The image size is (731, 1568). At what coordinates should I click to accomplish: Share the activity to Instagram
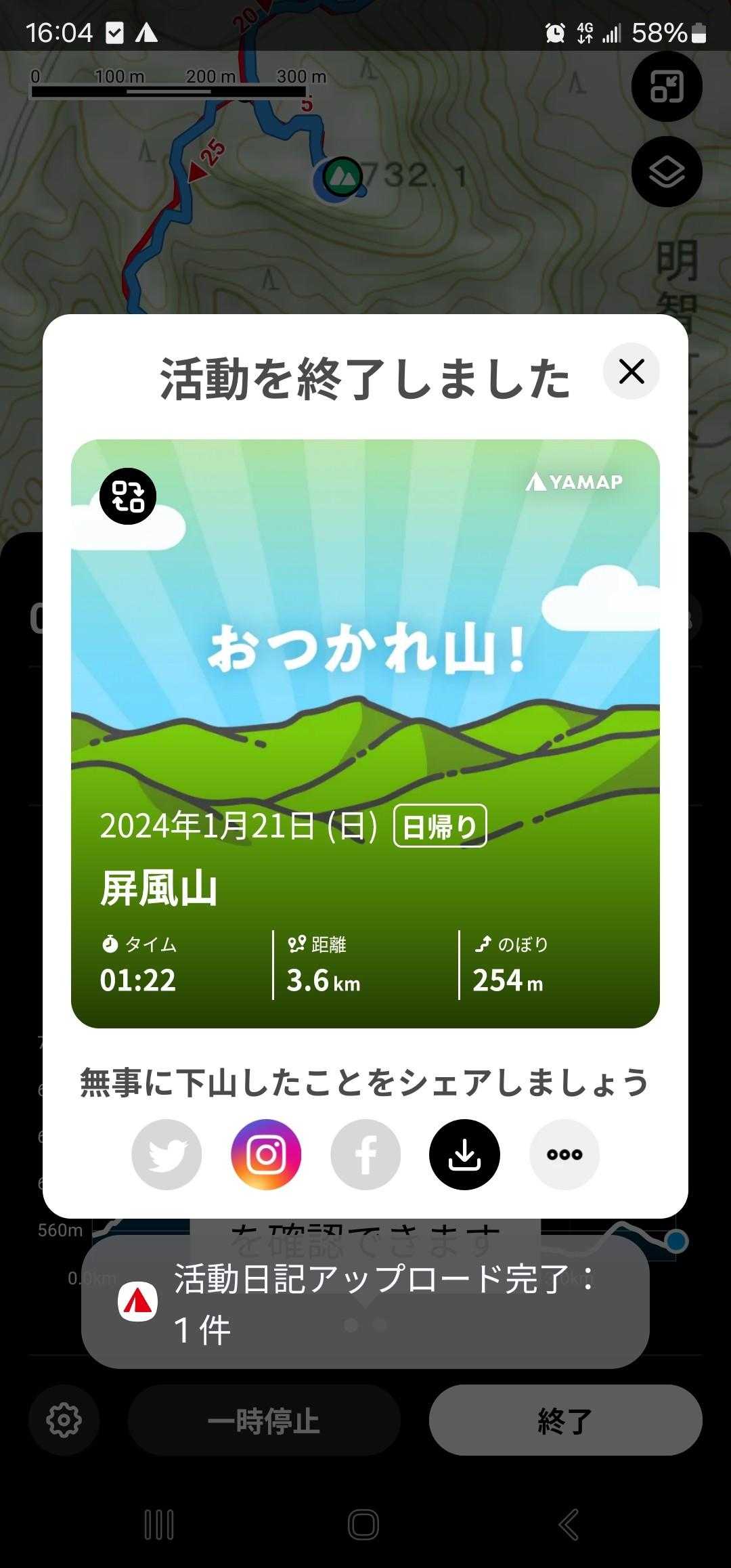pos(266,1154)
